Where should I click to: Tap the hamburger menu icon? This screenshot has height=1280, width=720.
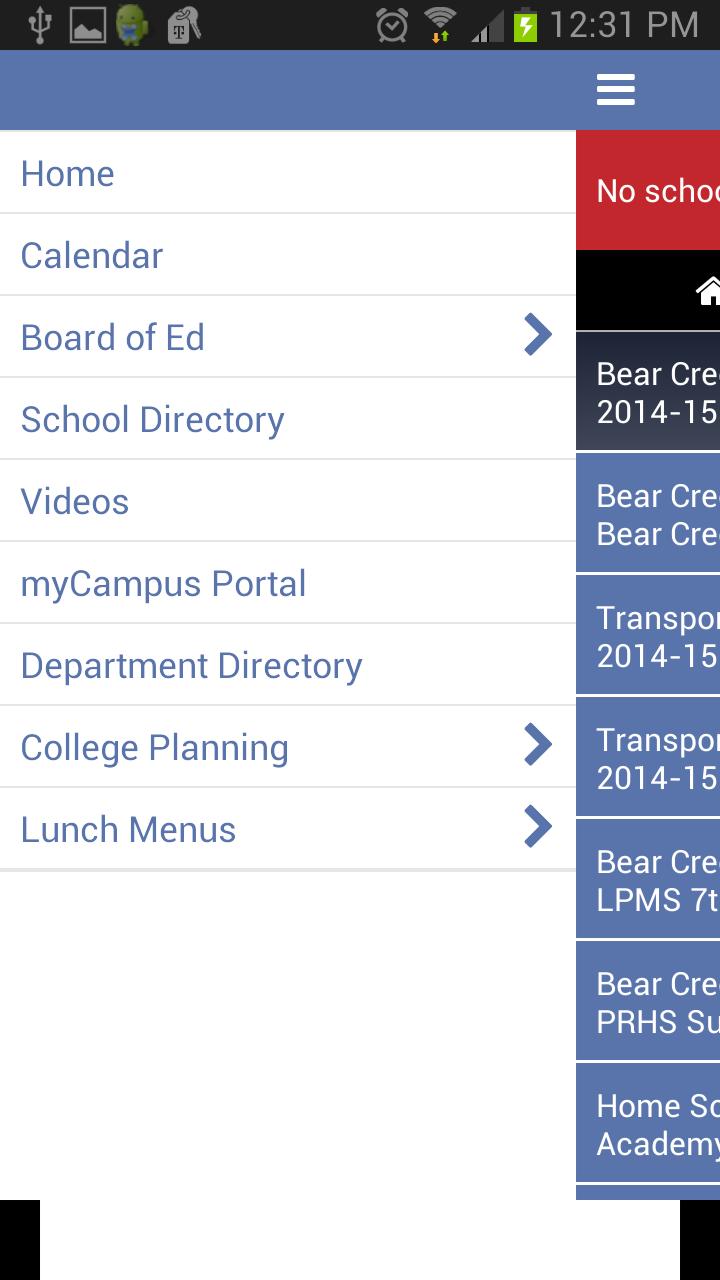click(615, 90)
